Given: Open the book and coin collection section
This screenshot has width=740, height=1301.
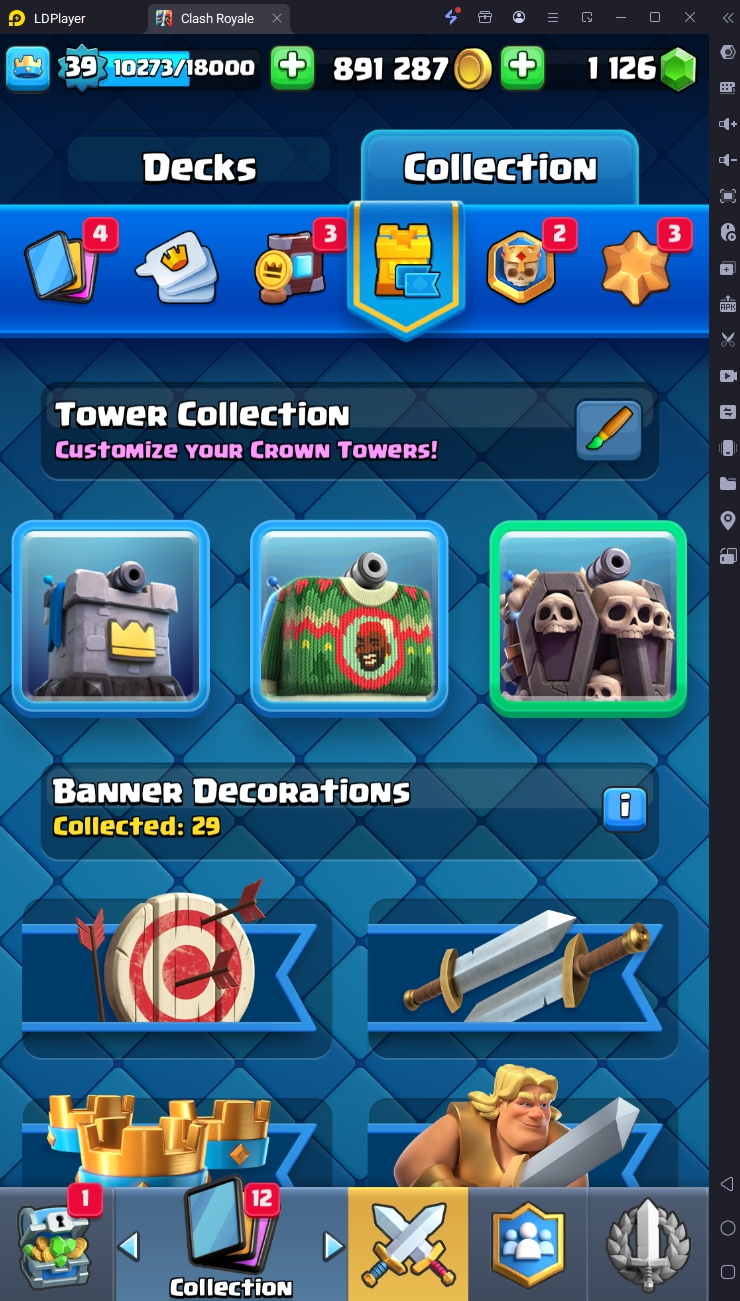Looking at the screenshot, I should pyautogui.click(x=290, y=267).
